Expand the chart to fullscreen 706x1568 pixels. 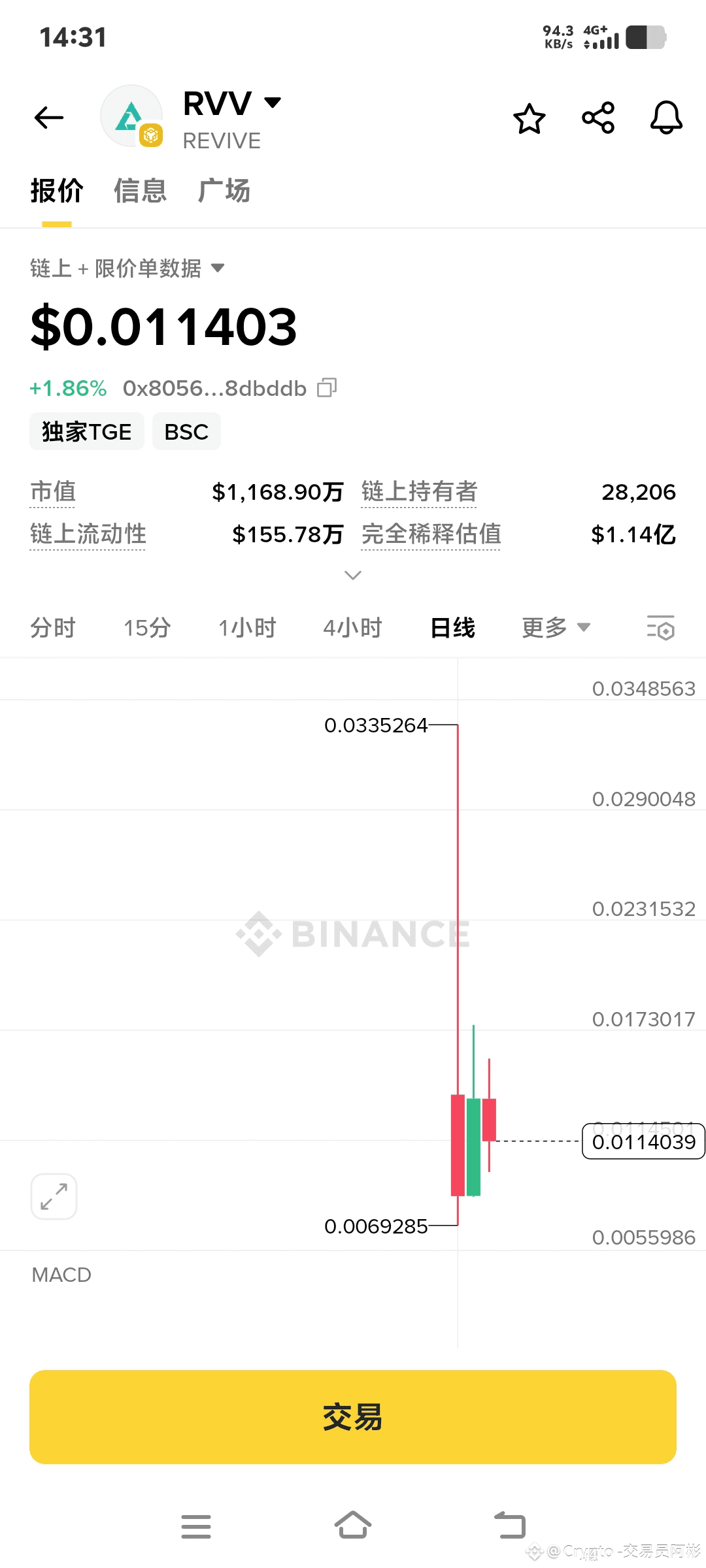click(x=54, y=1196)
